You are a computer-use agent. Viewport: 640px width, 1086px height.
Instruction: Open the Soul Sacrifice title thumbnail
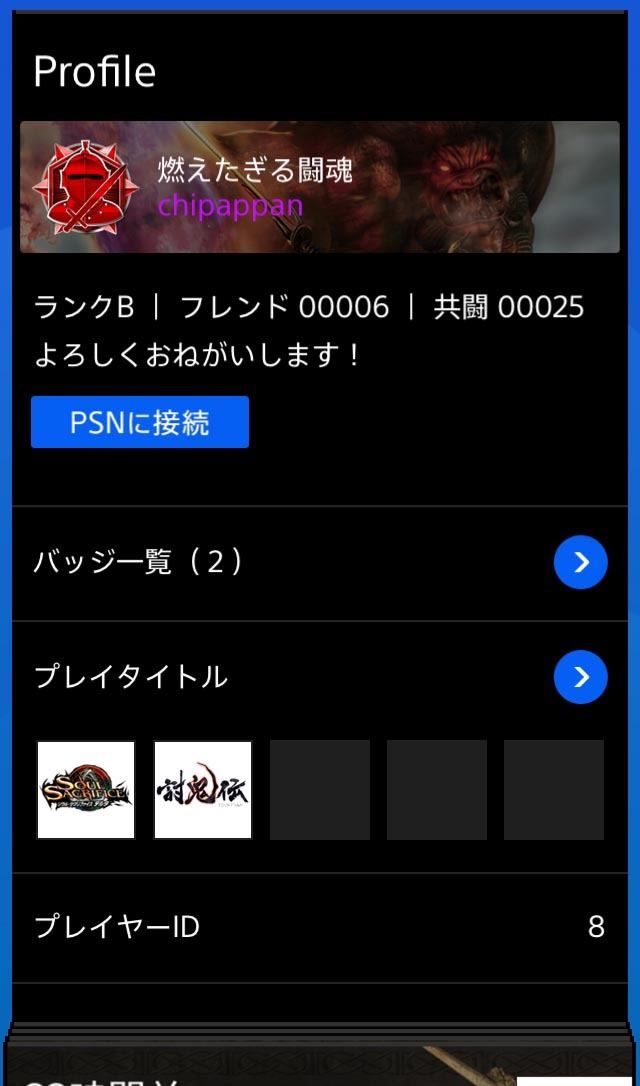(x=86, y=790)
